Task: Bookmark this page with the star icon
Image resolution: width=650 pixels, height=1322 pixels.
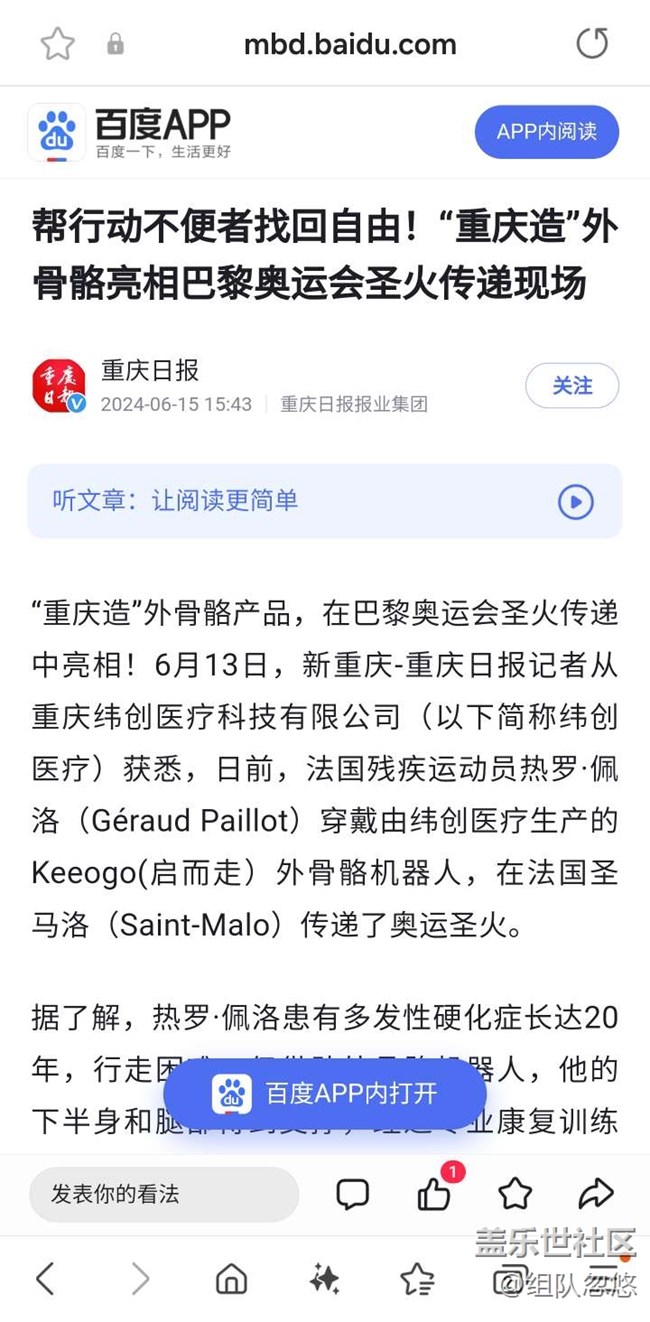Action: pyautogui.click(x=57, y=44)
